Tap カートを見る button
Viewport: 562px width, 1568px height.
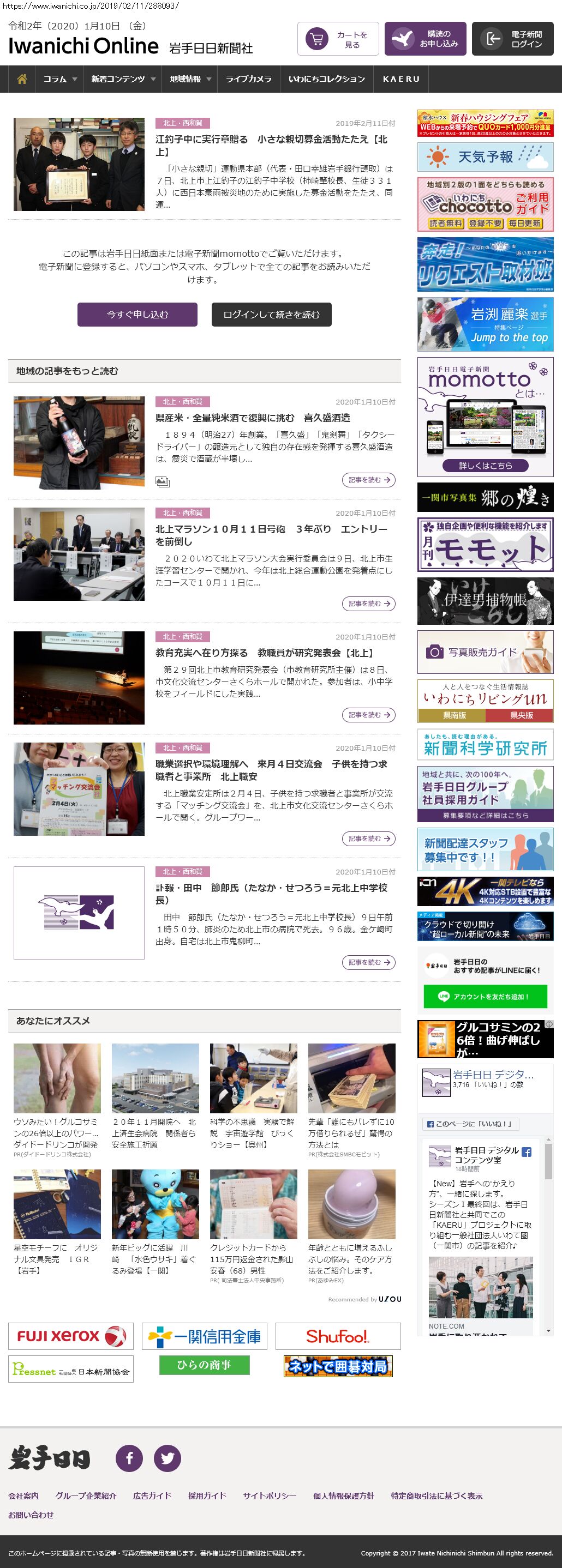pyautogui.click(x=338, y=40)
